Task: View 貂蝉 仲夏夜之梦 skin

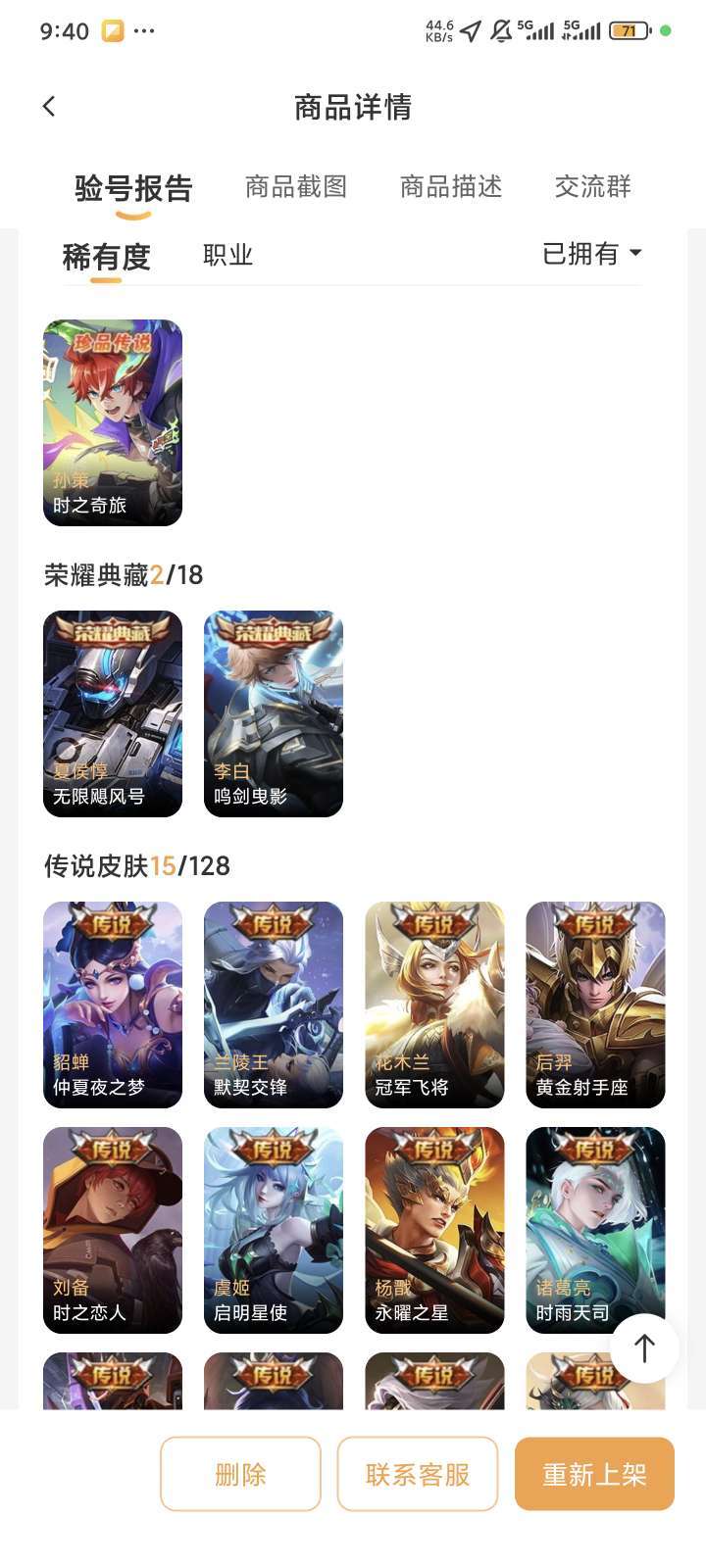Action: point(113,1004)
